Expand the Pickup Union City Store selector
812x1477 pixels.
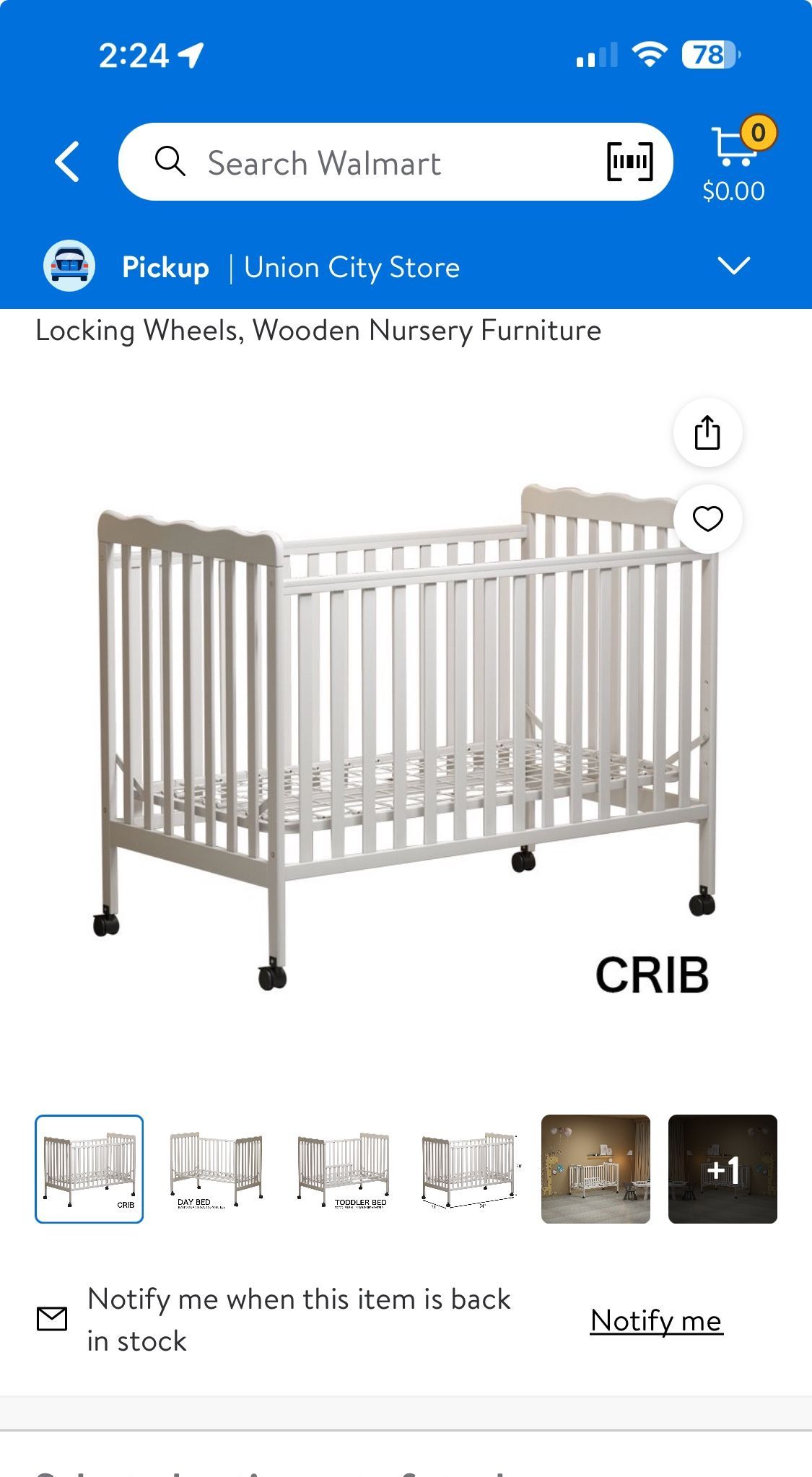pos(734,266)
